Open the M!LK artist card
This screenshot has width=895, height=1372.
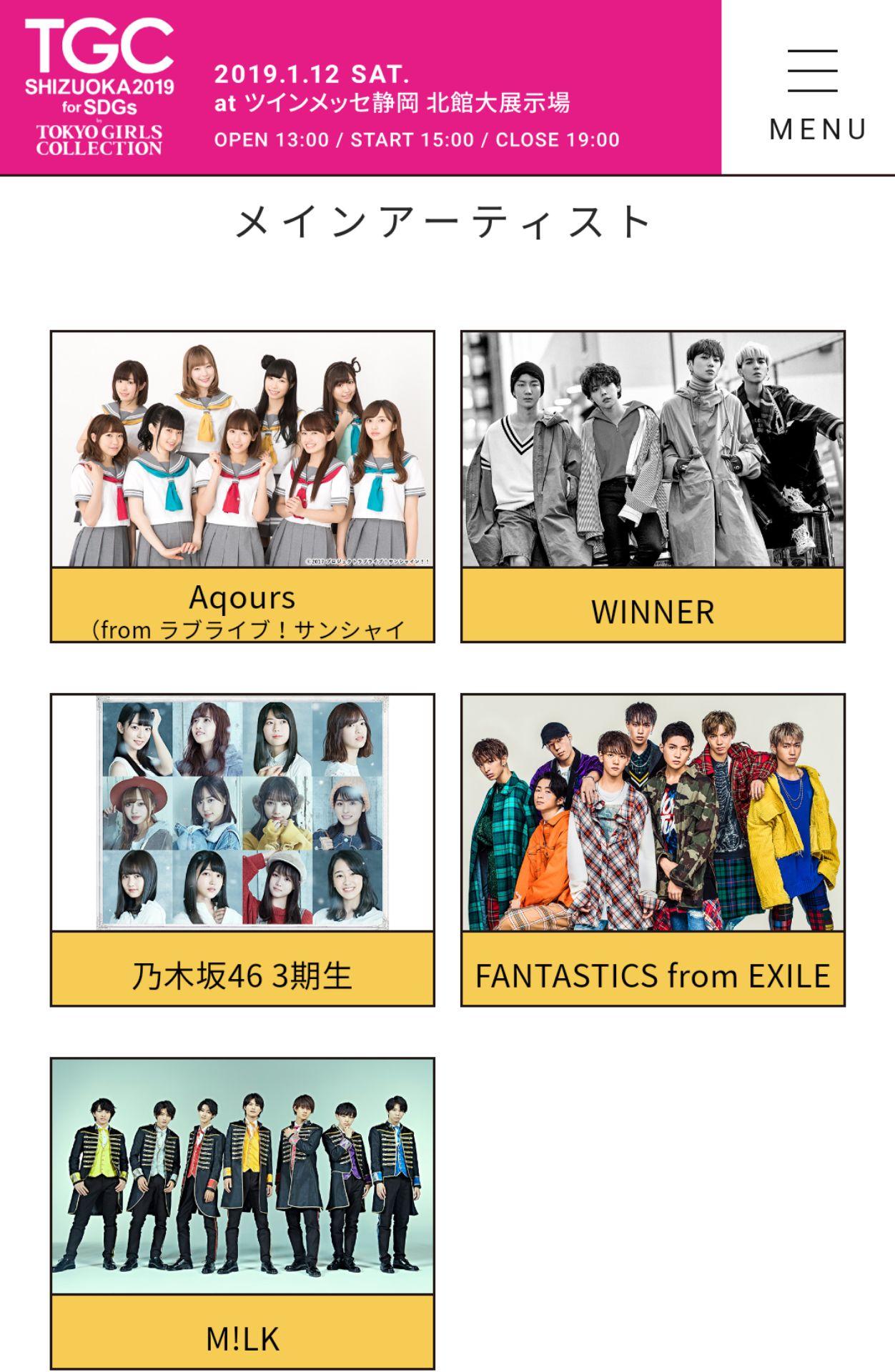(242, 1213)
